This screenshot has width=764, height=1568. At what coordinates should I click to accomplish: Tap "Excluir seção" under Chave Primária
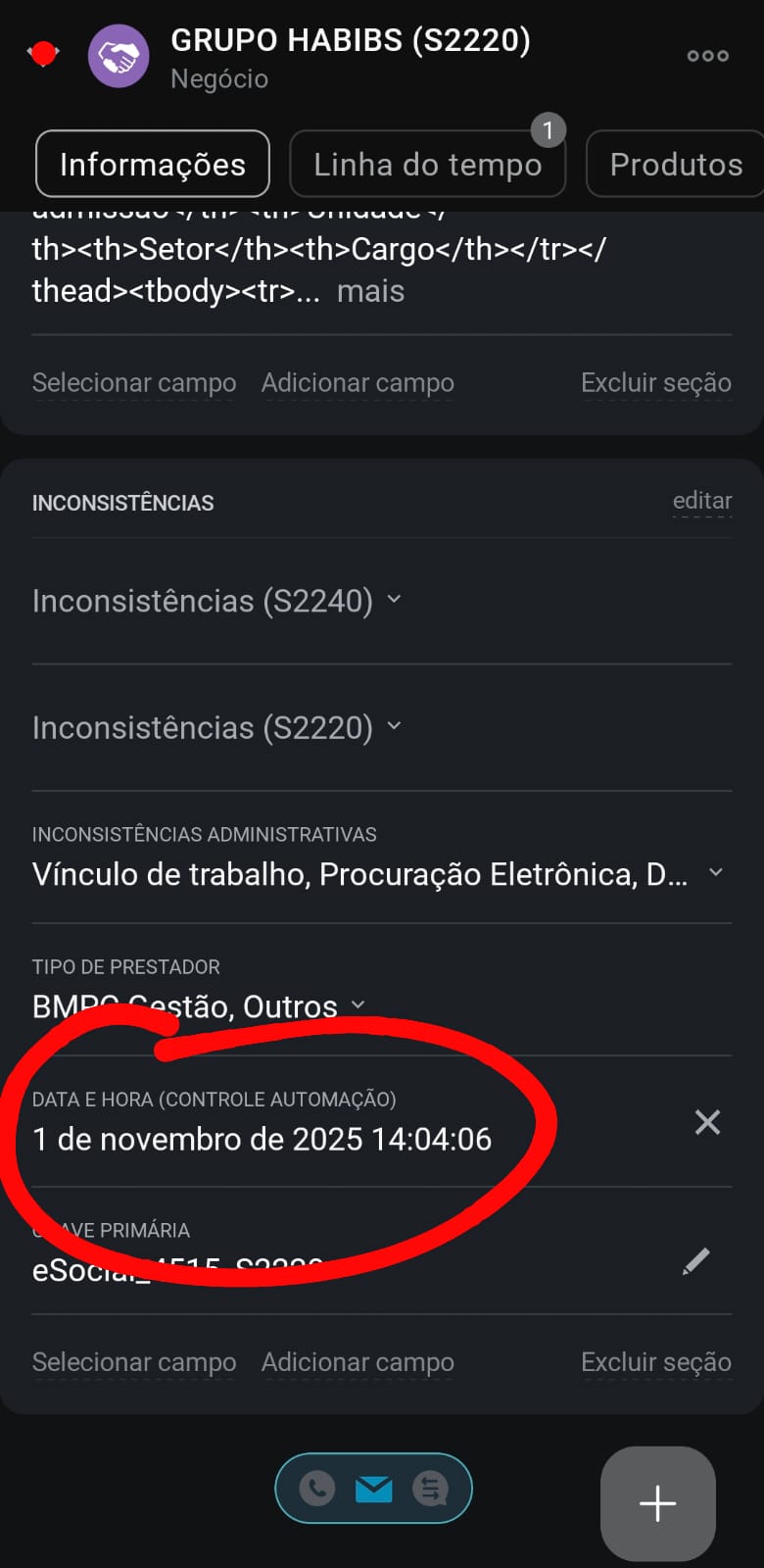tap(655, 1362)
